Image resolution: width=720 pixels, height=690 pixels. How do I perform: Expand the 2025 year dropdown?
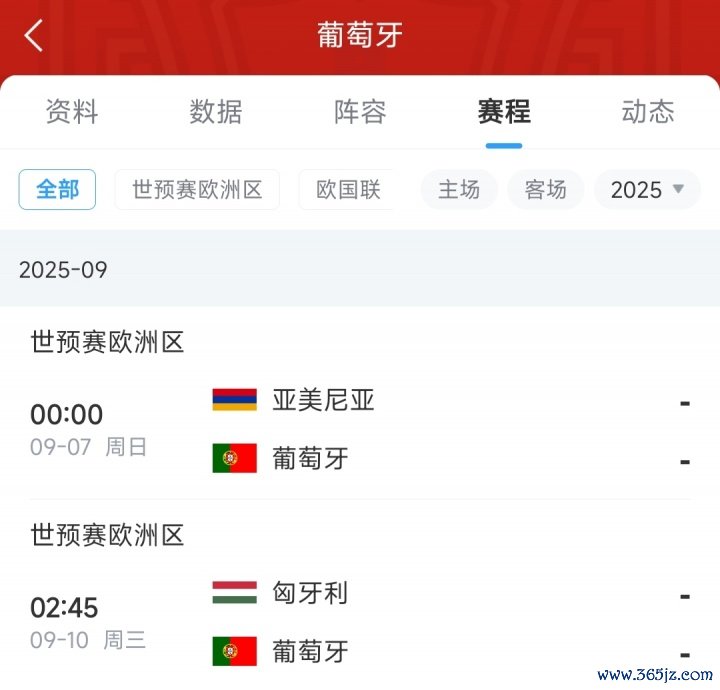pos(647,189)
